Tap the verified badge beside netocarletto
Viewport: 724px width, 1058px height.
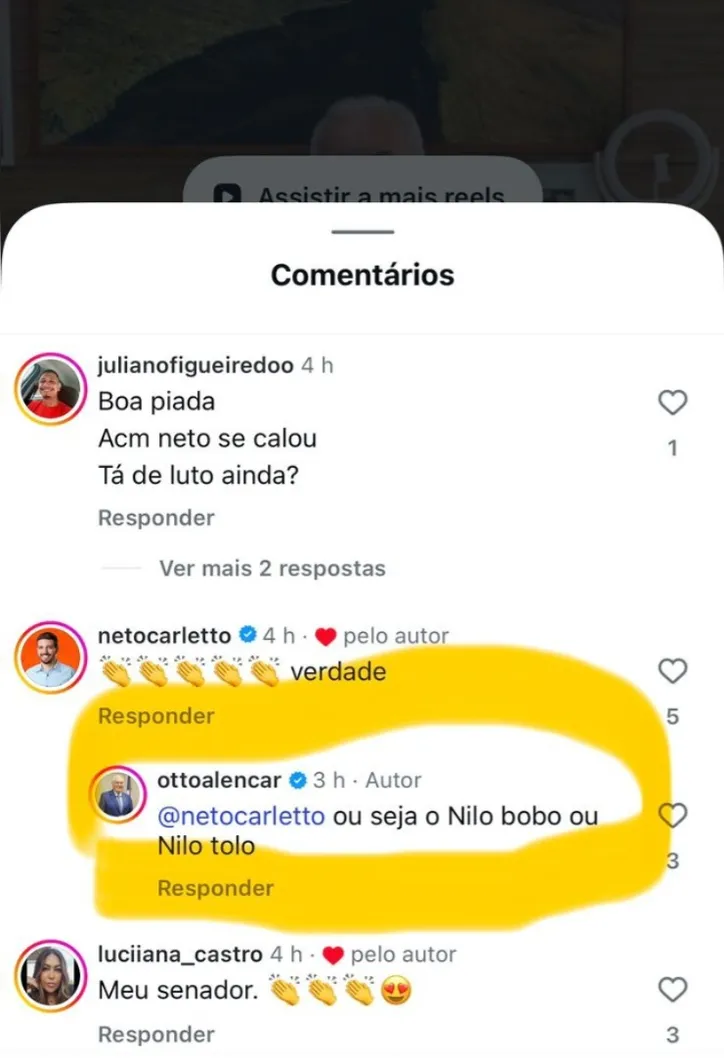tap(245, 634)
